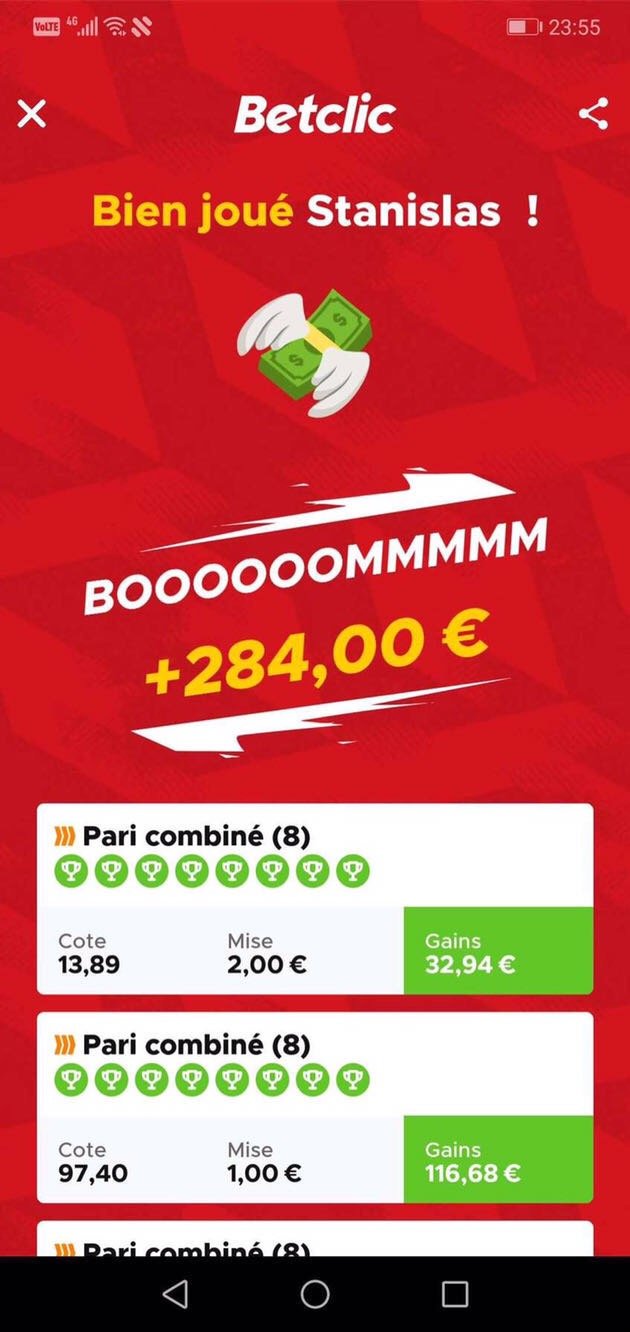
Task: Open the combined bet with odds 97,40
Action: pos(314,1107)
